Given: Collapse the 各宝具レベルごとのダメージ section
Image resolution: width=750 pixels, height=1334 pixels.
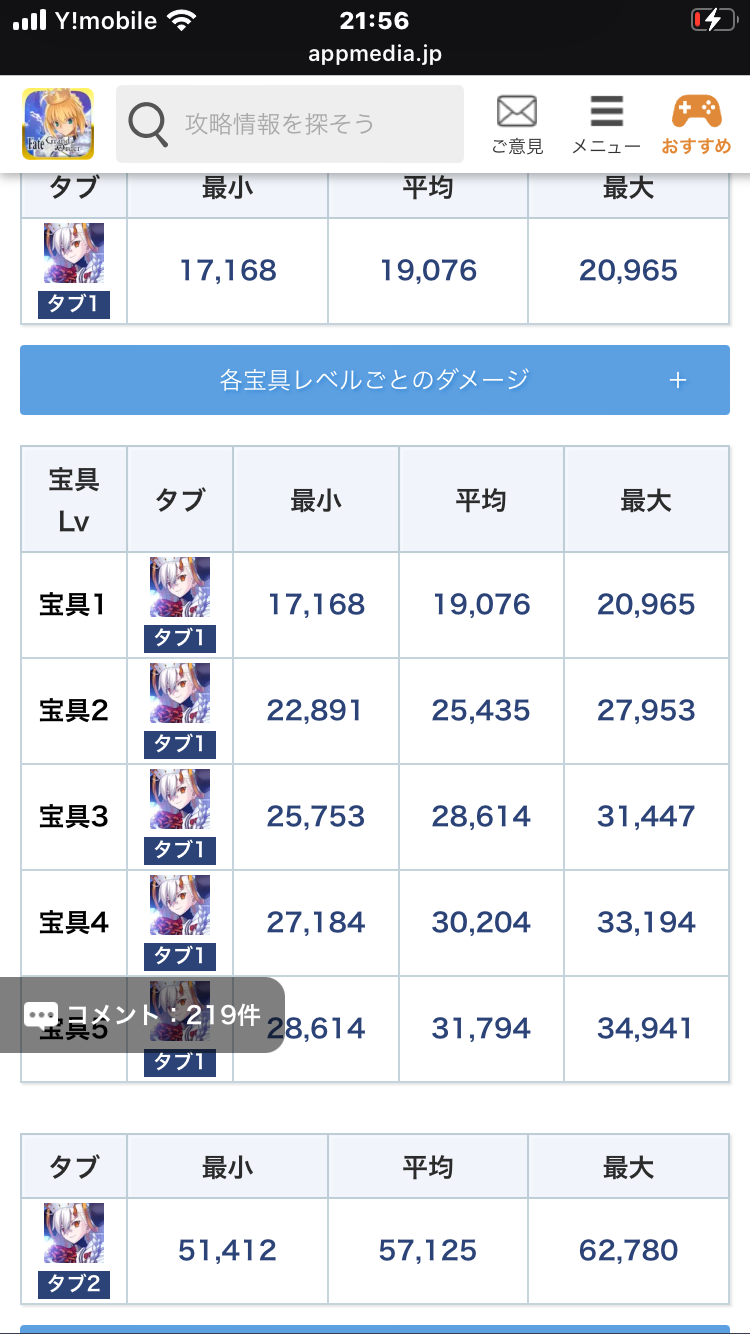Looking at the screenshot, I should tap(375, 380).
